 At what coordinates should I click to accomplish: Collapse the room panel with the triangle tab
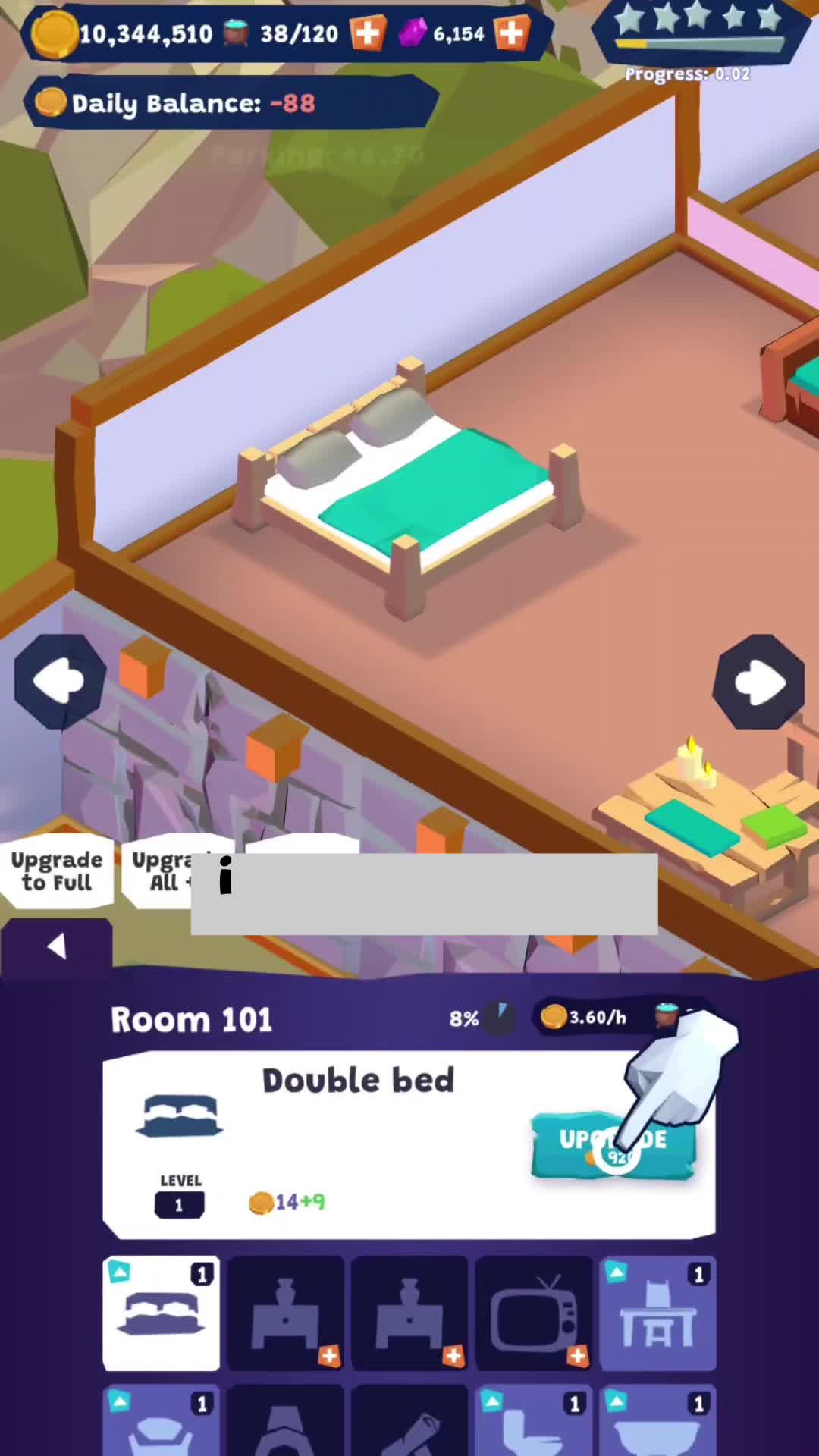tap(56, 946)
